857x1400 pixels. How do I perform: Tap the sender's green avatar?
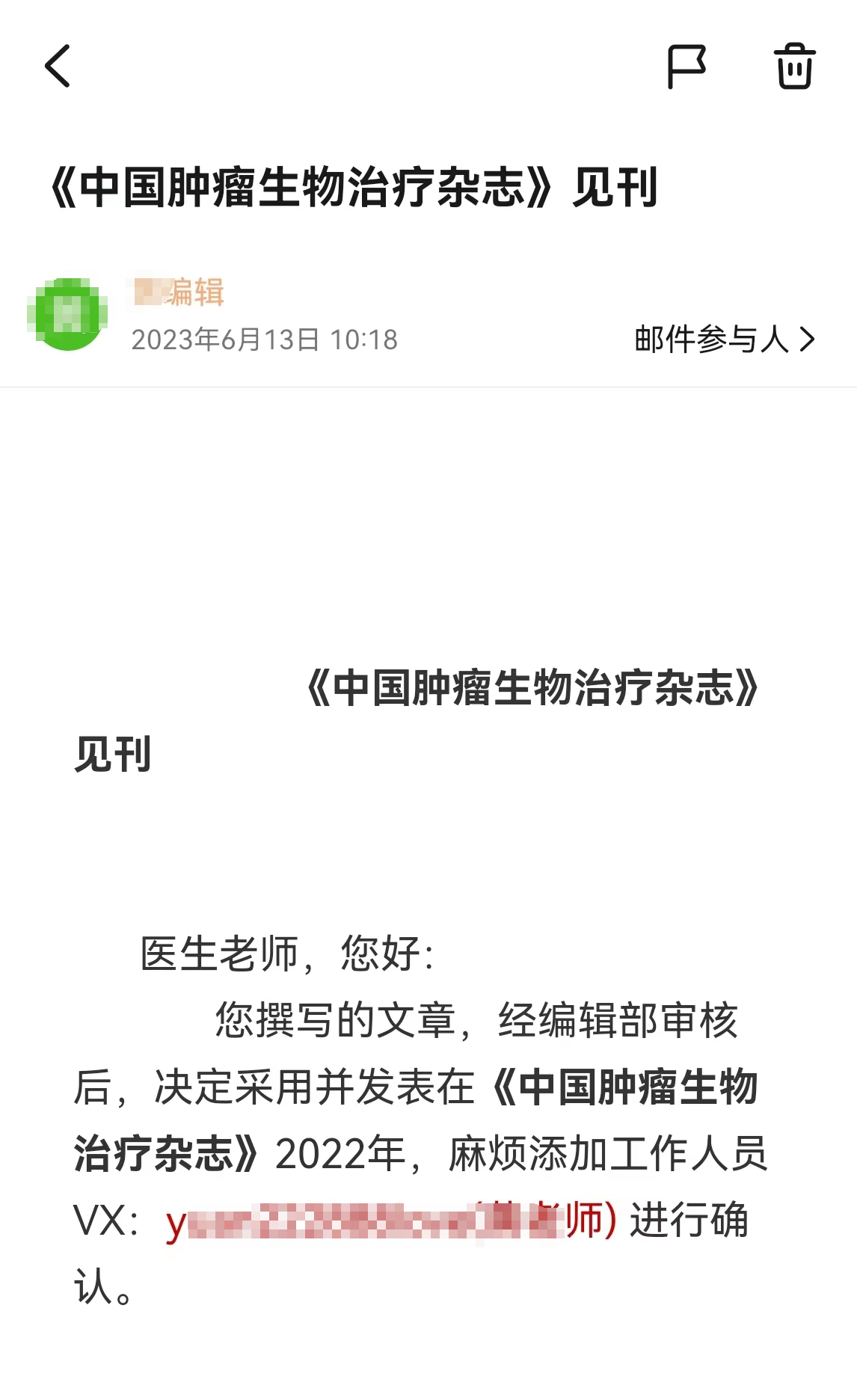(68, 313)
